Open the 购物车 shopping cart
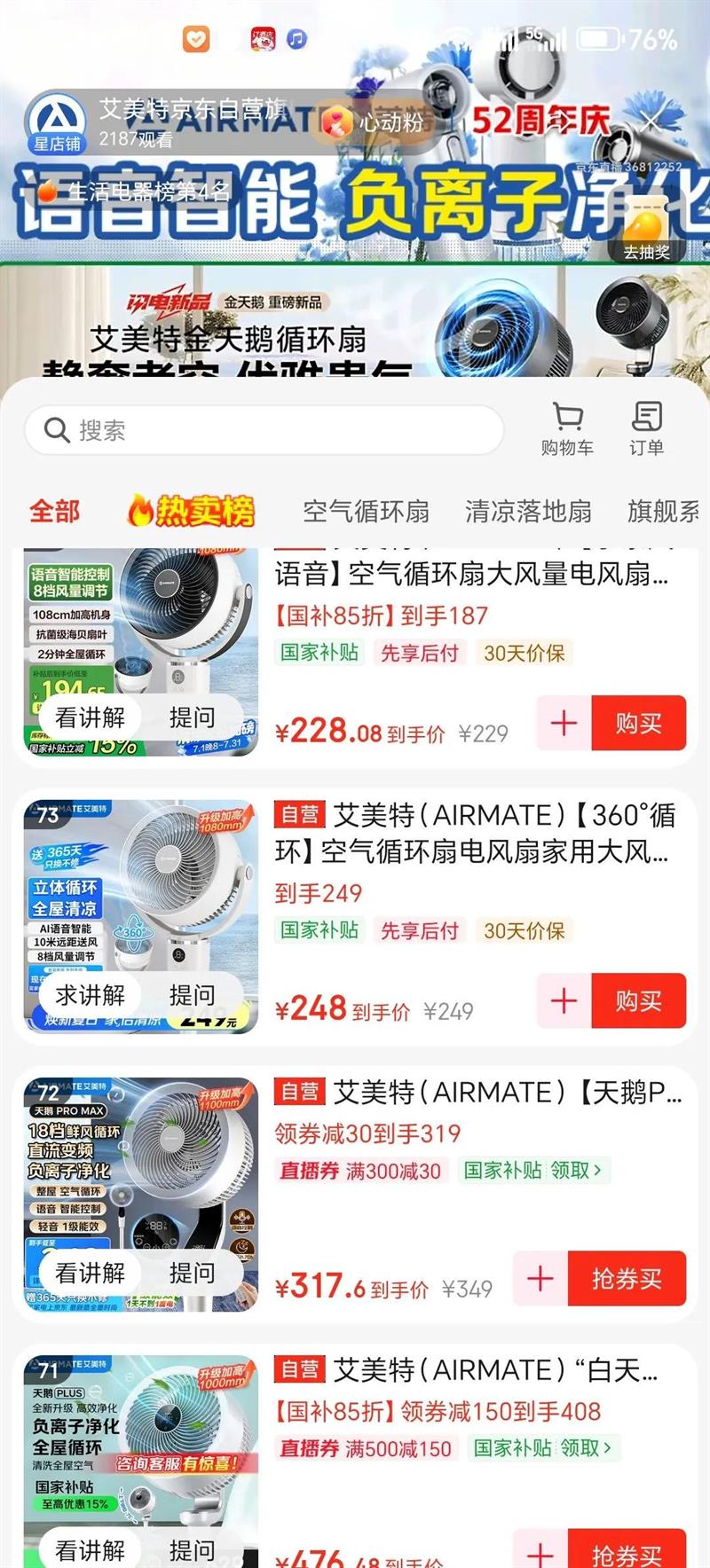710x1568 pixels. coord(567,429)
